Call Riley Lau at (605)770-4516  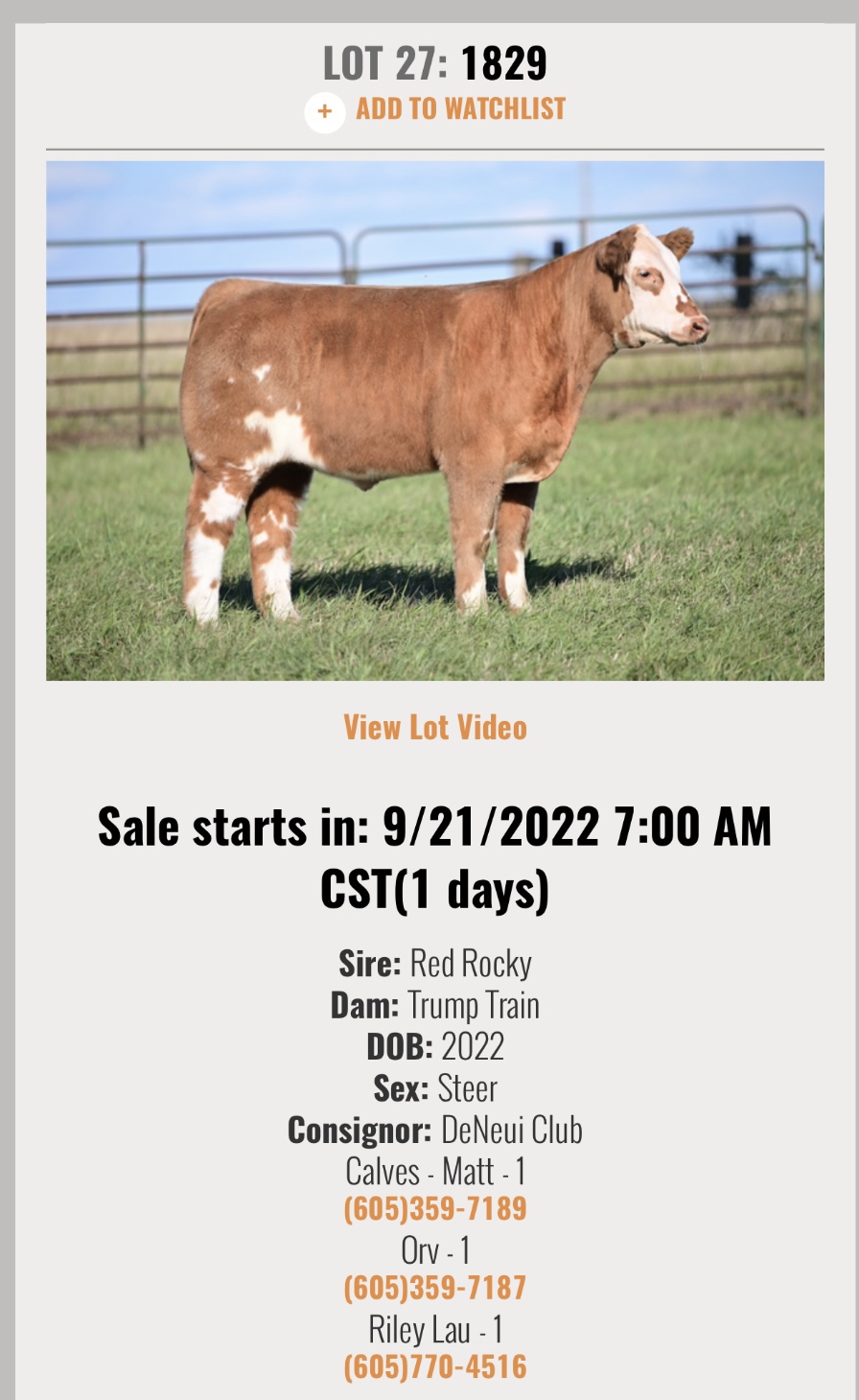435,1366
